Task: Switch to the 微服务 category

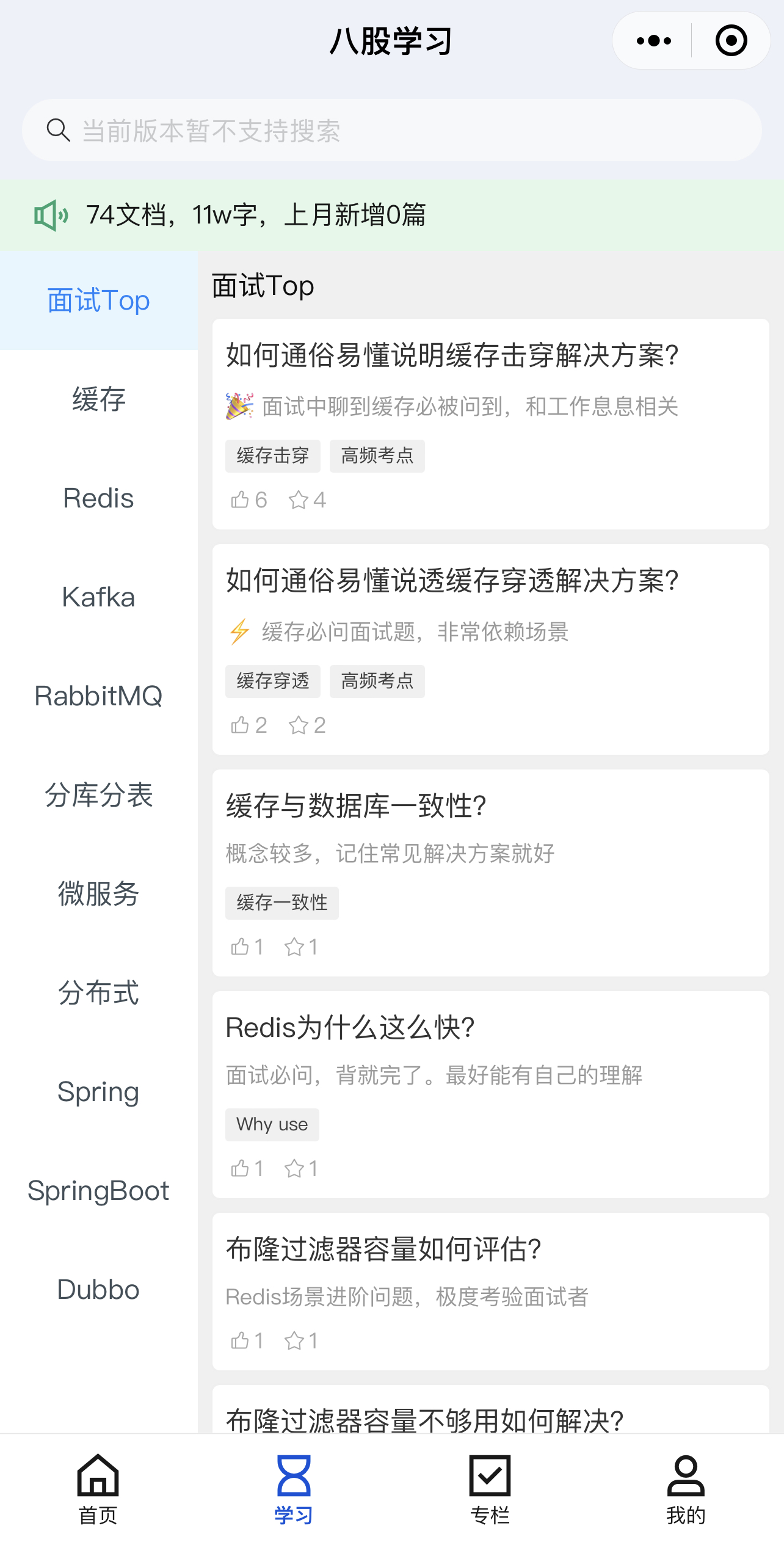Action: 99,894
